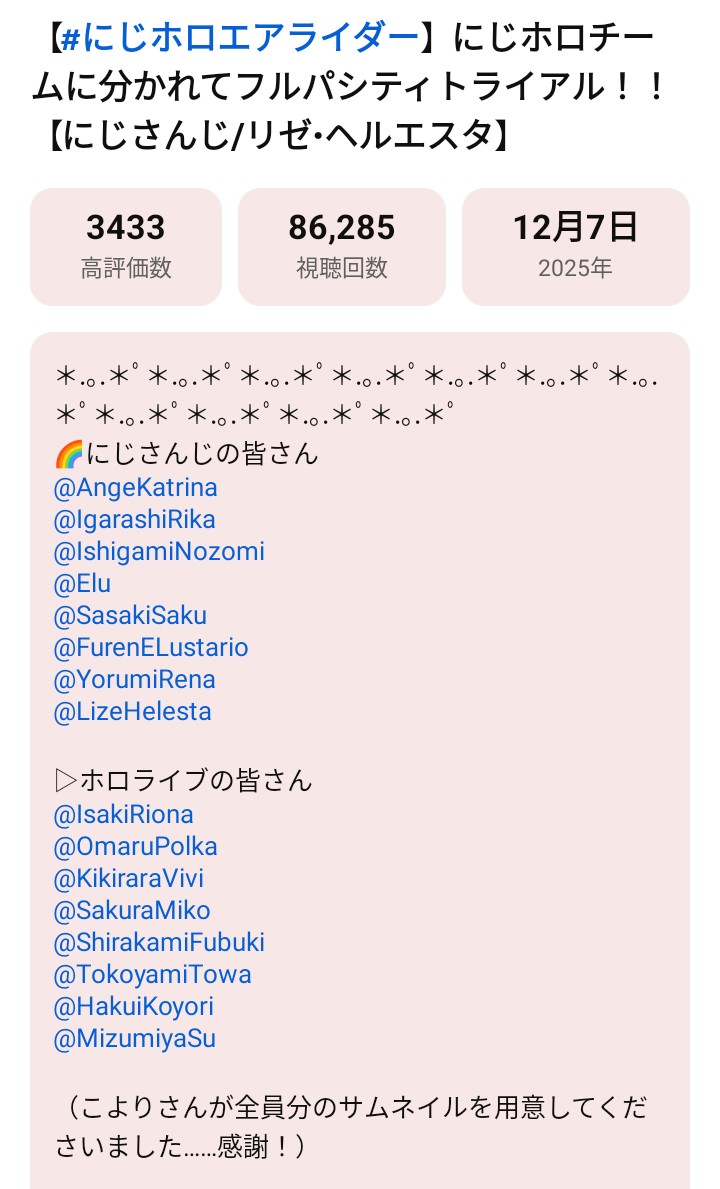Visit the @YorumiRena channel link

pos(134,680)
